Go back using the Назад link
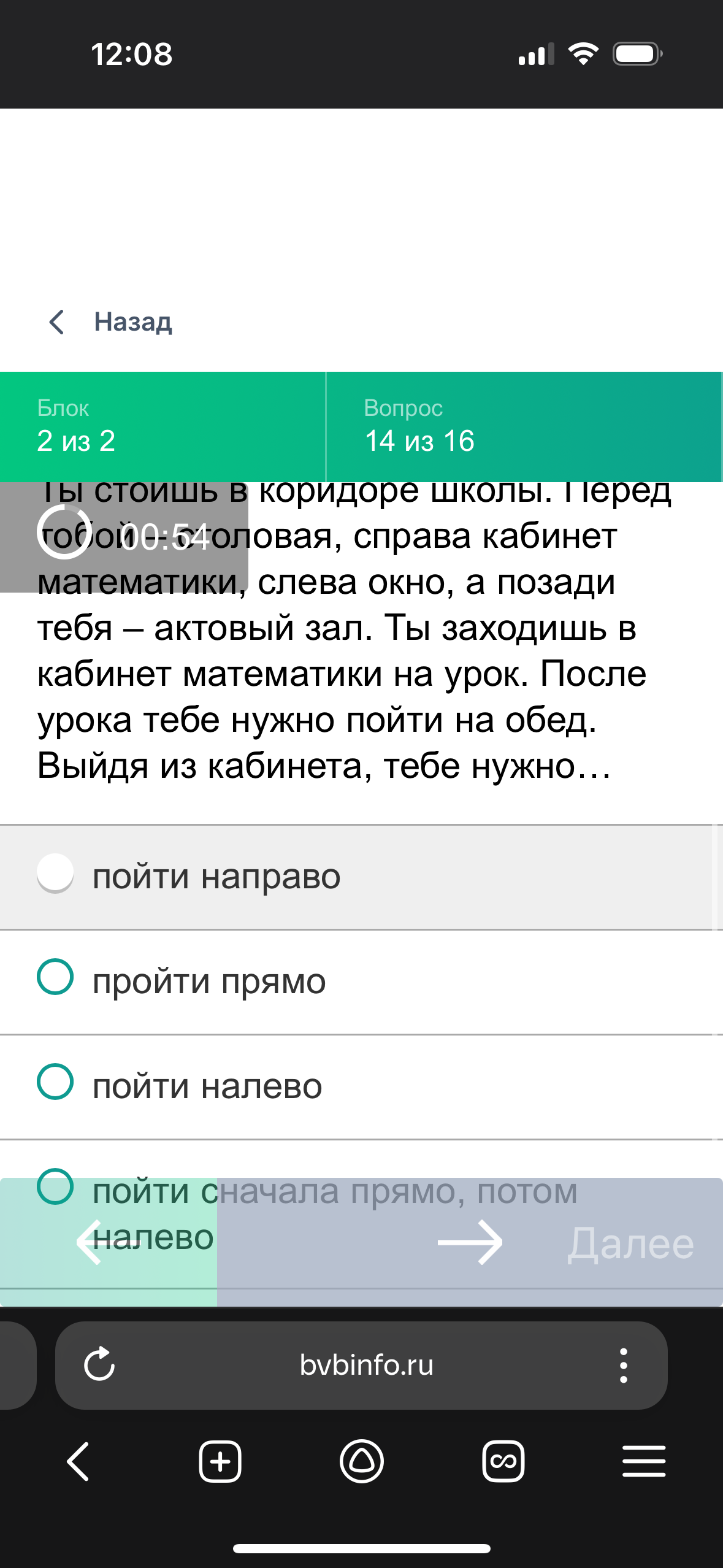The image size is (723, 1568). 110,322
